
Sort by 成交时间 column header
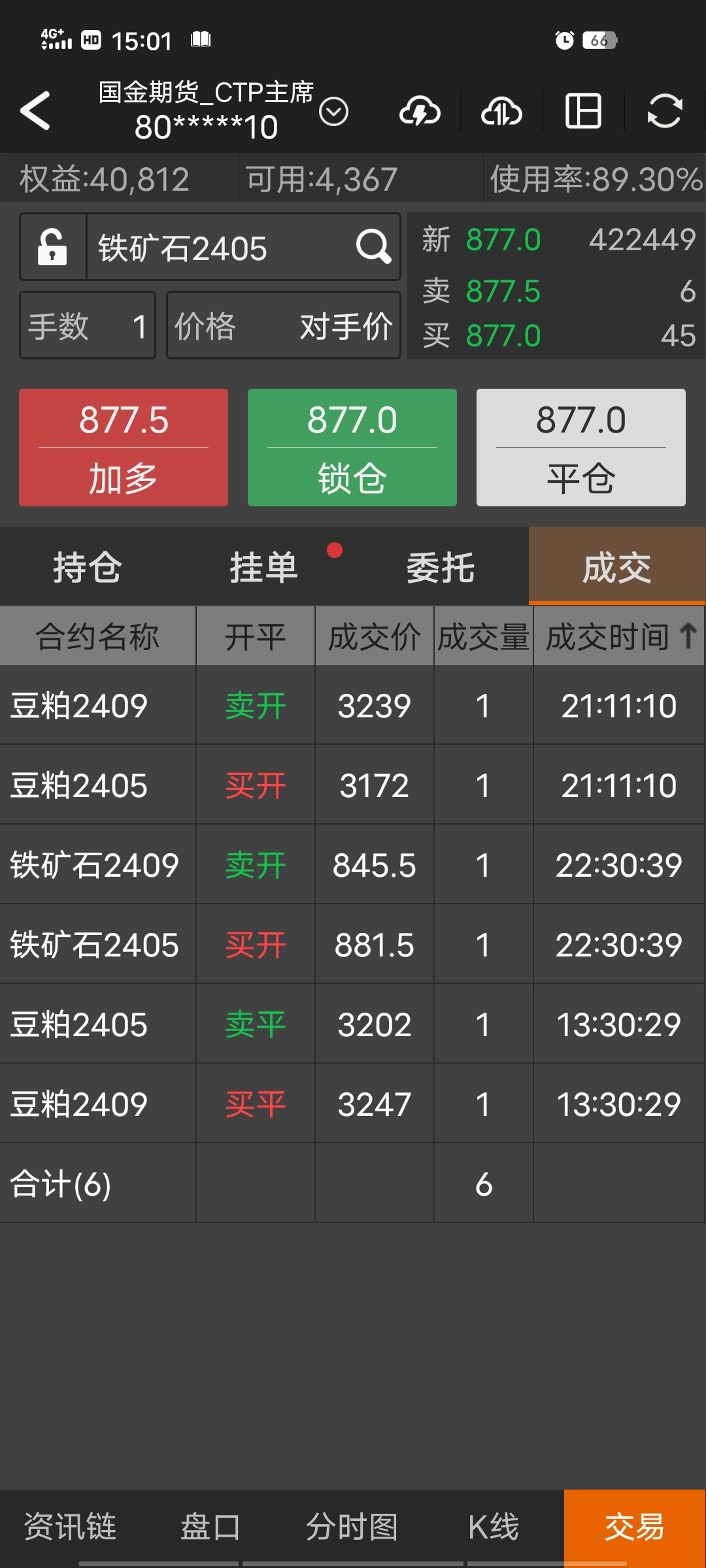619,636
